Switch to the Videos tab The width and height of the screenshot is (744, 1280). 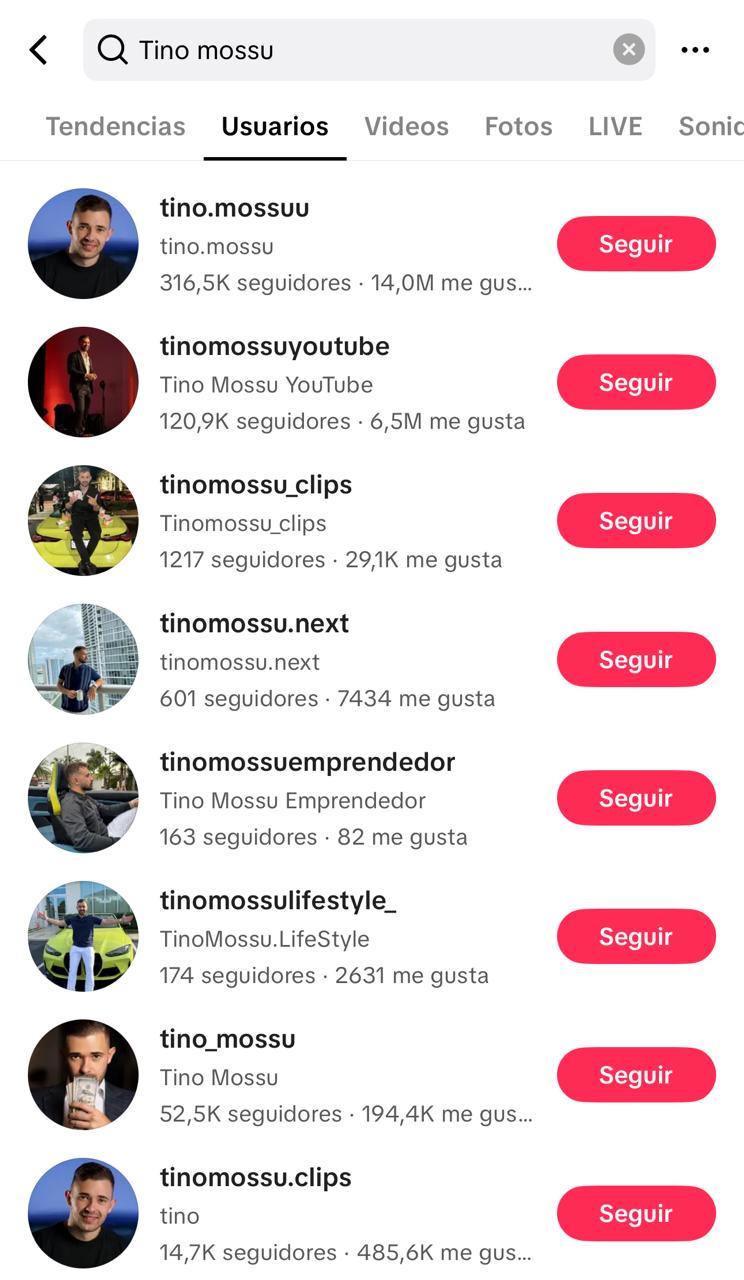[x=406, y=127]
